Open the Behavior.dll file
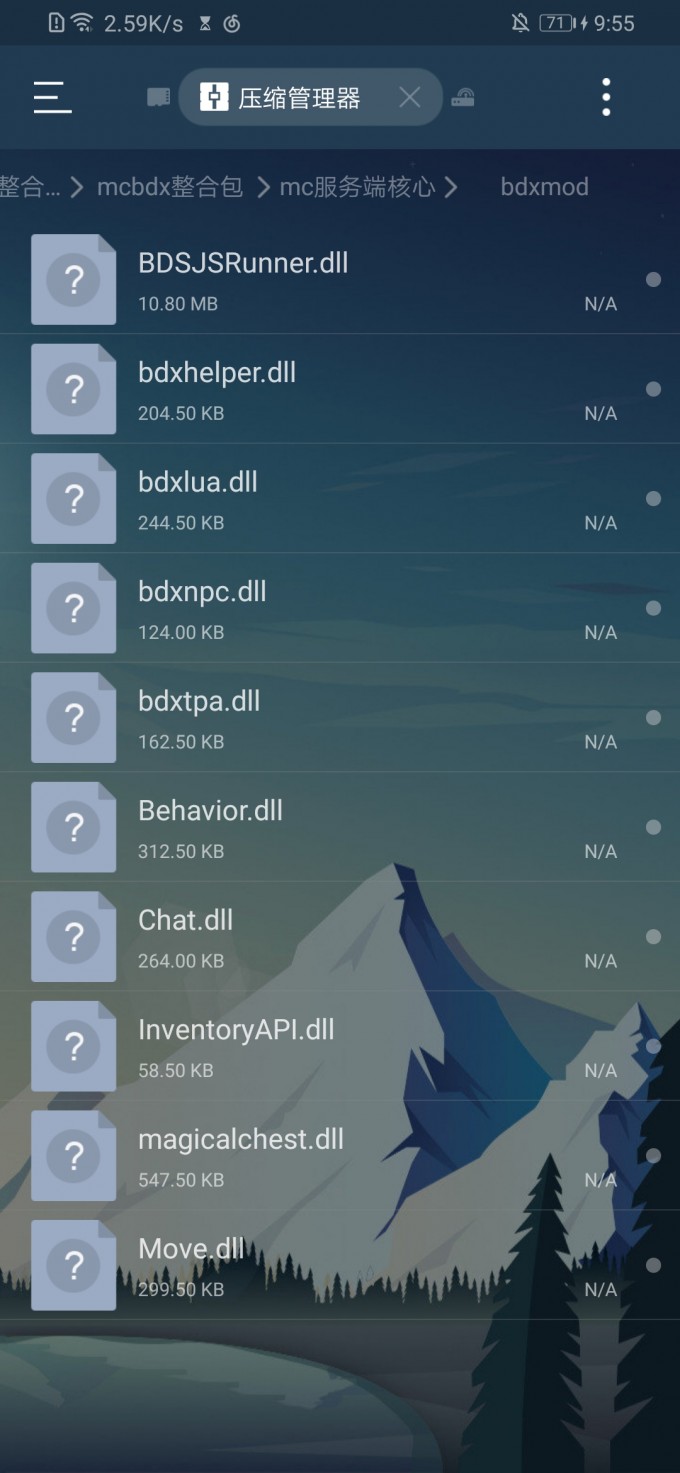The height and width of the screenshot is (1473, 680). pyautogui.click(x=210, y=811)
